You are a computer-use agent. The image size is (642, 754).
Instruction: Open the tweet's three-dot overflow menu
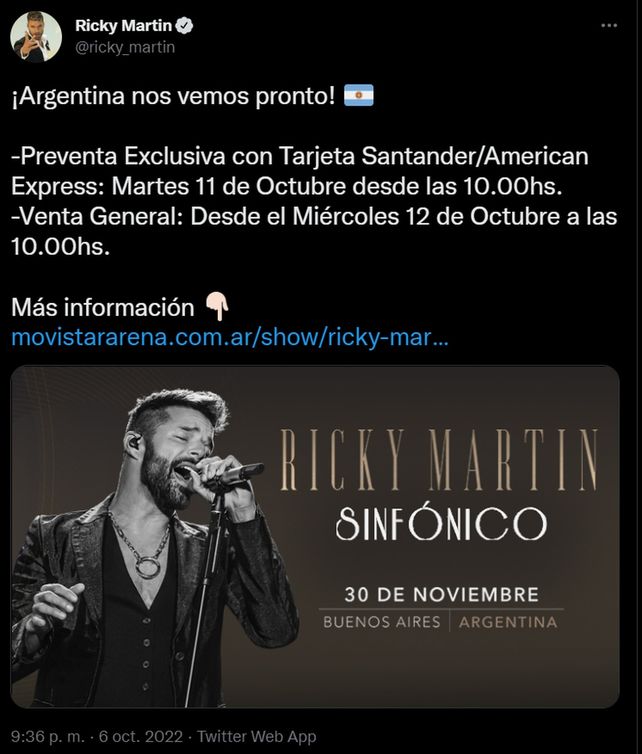coord(609,24)
